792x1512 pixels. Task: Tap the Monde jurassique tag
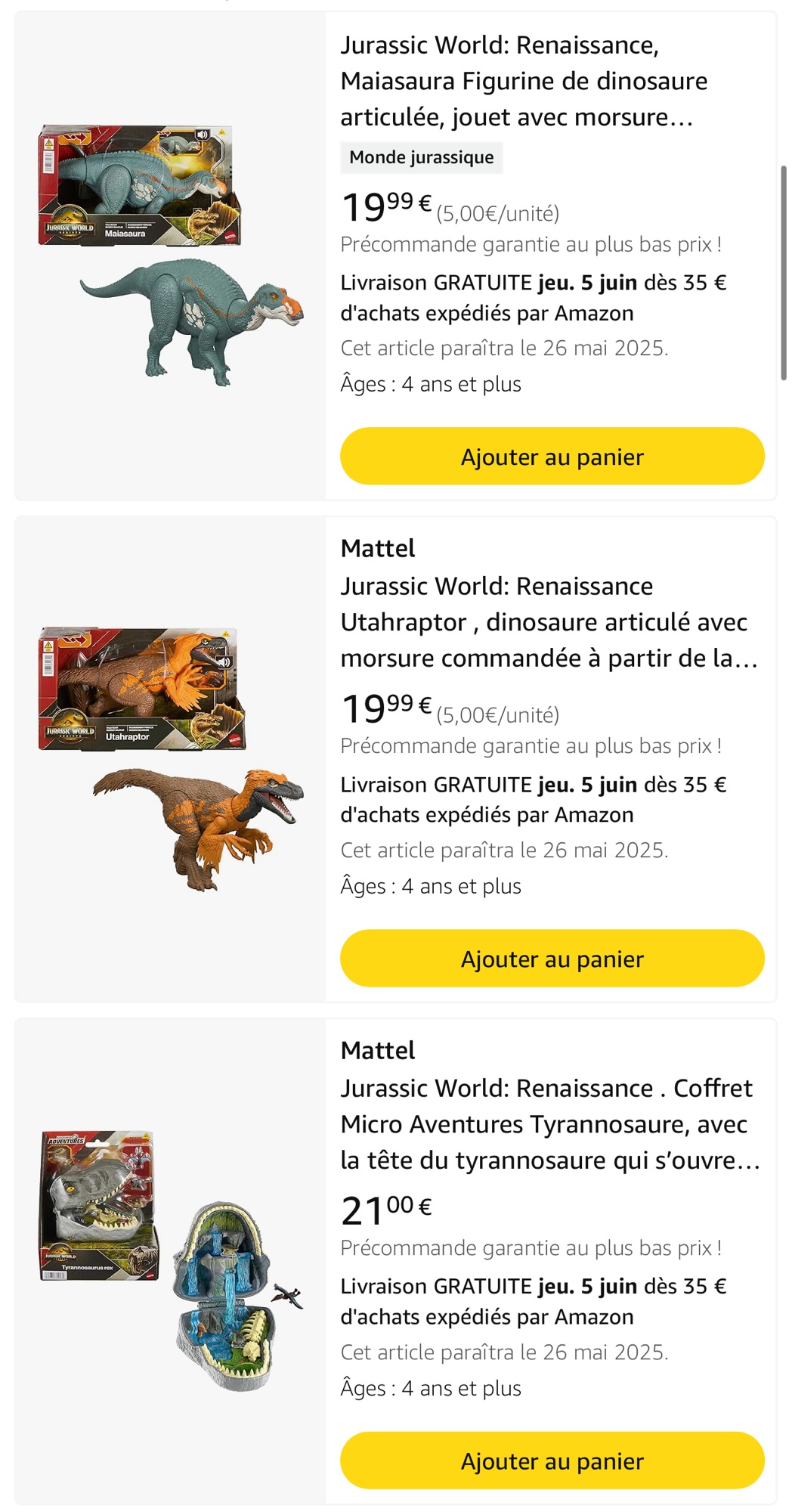coord(421,157)
